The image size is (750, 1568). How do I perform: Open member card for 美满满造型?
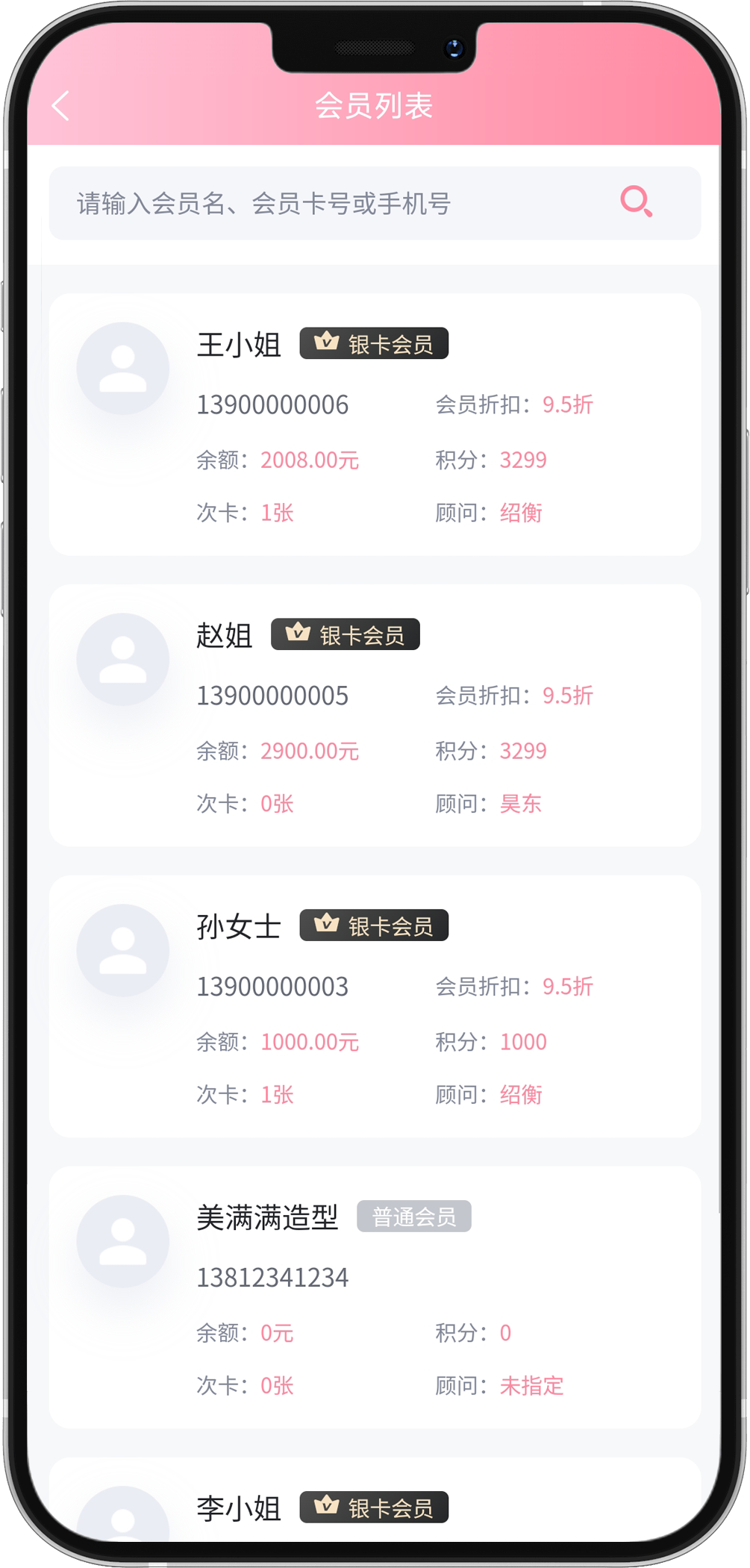click(x=375, y=1297)
